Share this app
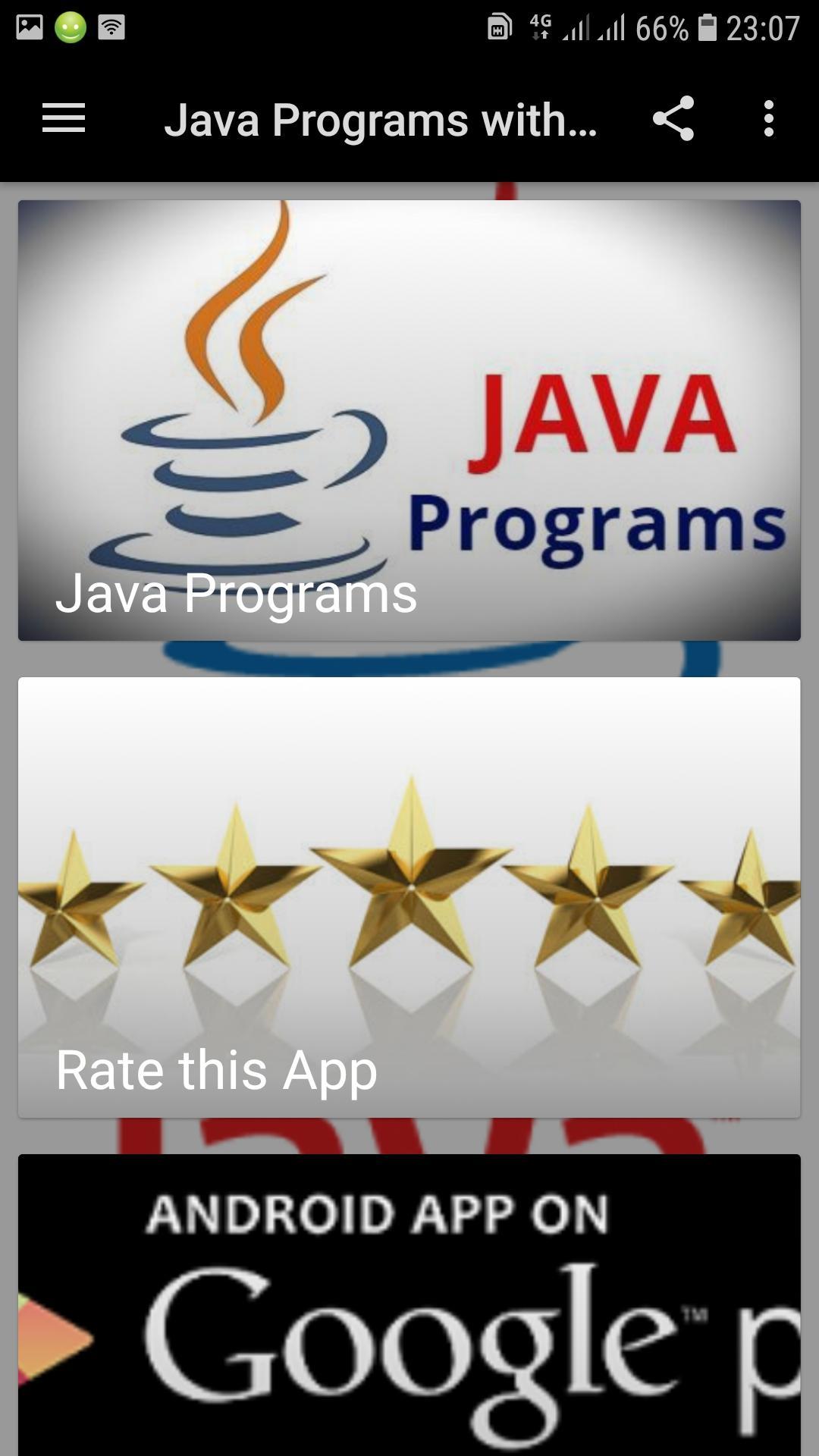 pos(673,119)
